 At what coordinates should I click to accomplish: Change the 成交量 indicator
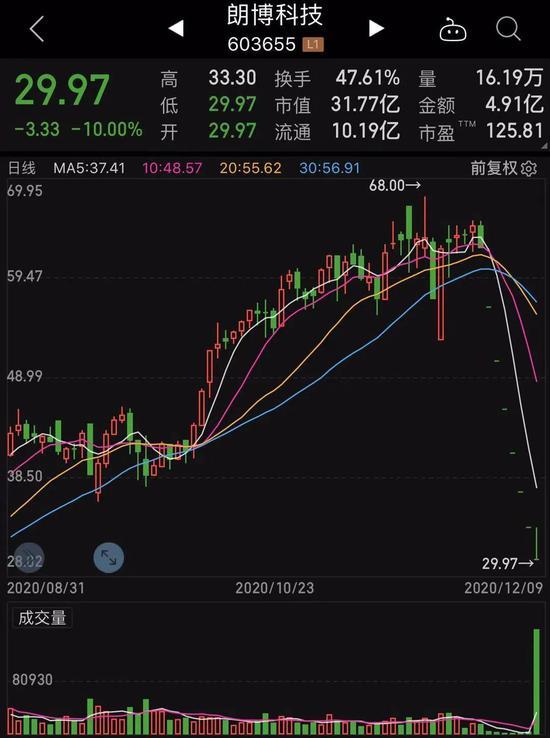[42, 618]
